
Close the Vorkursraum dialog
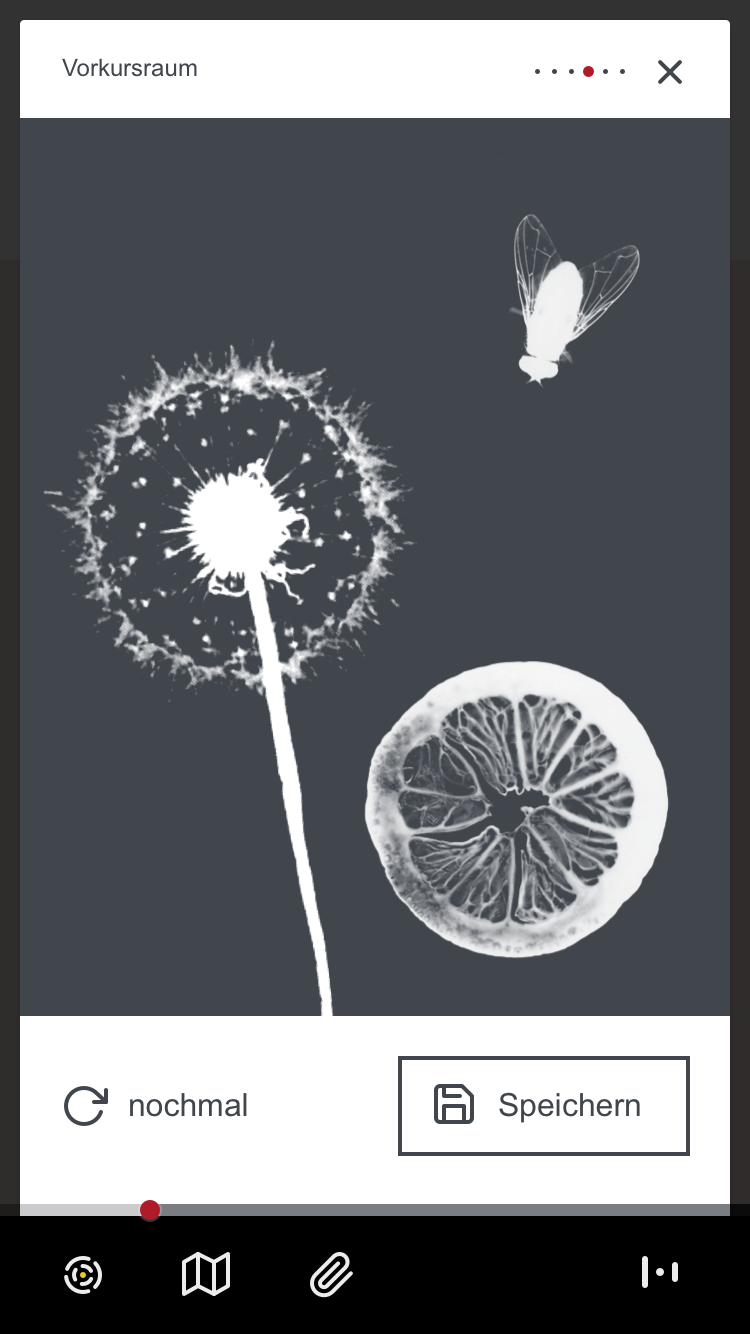pos(669,72)
